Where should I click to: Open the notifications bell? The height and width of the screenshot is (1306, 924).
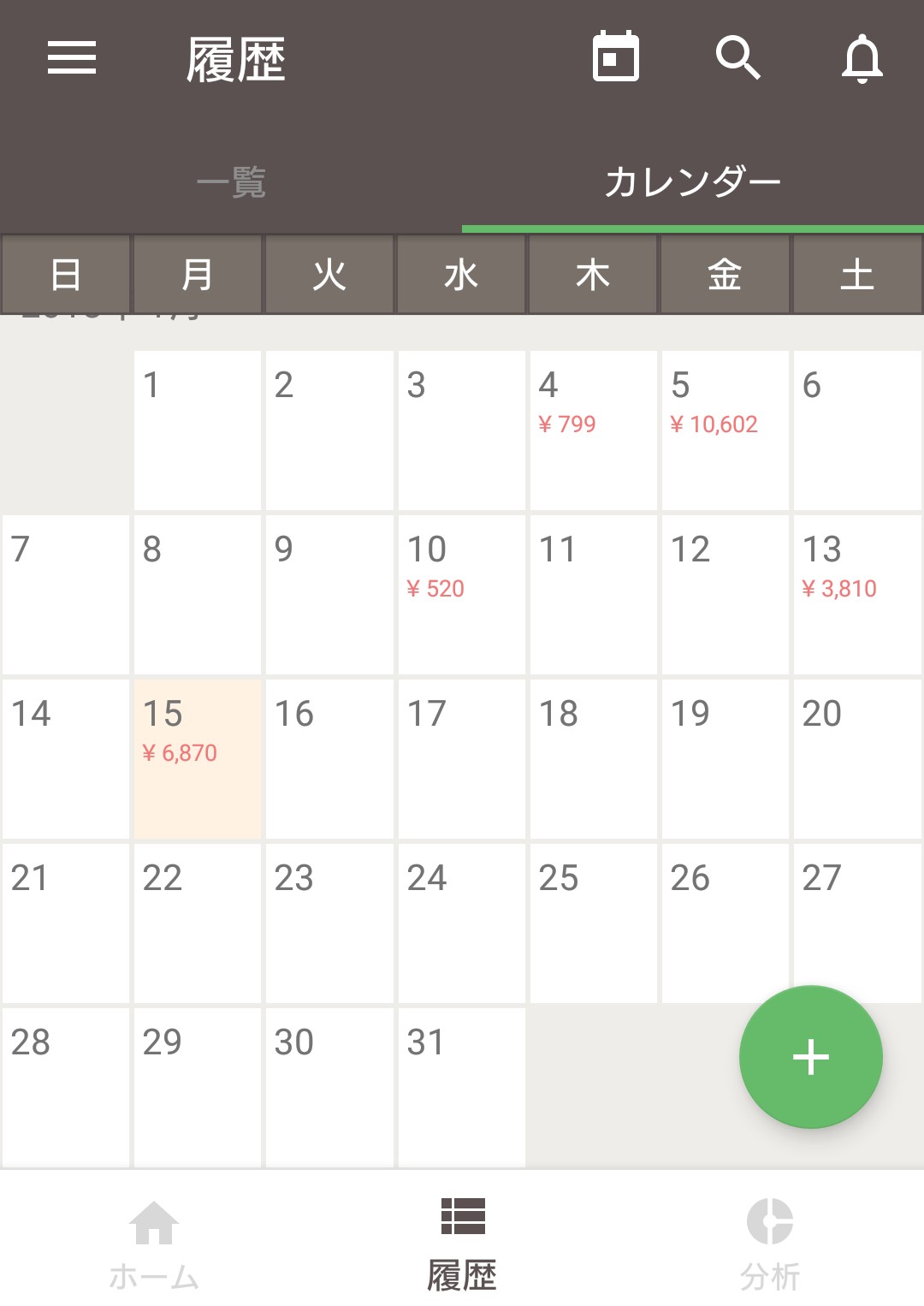tap(862, 58)
